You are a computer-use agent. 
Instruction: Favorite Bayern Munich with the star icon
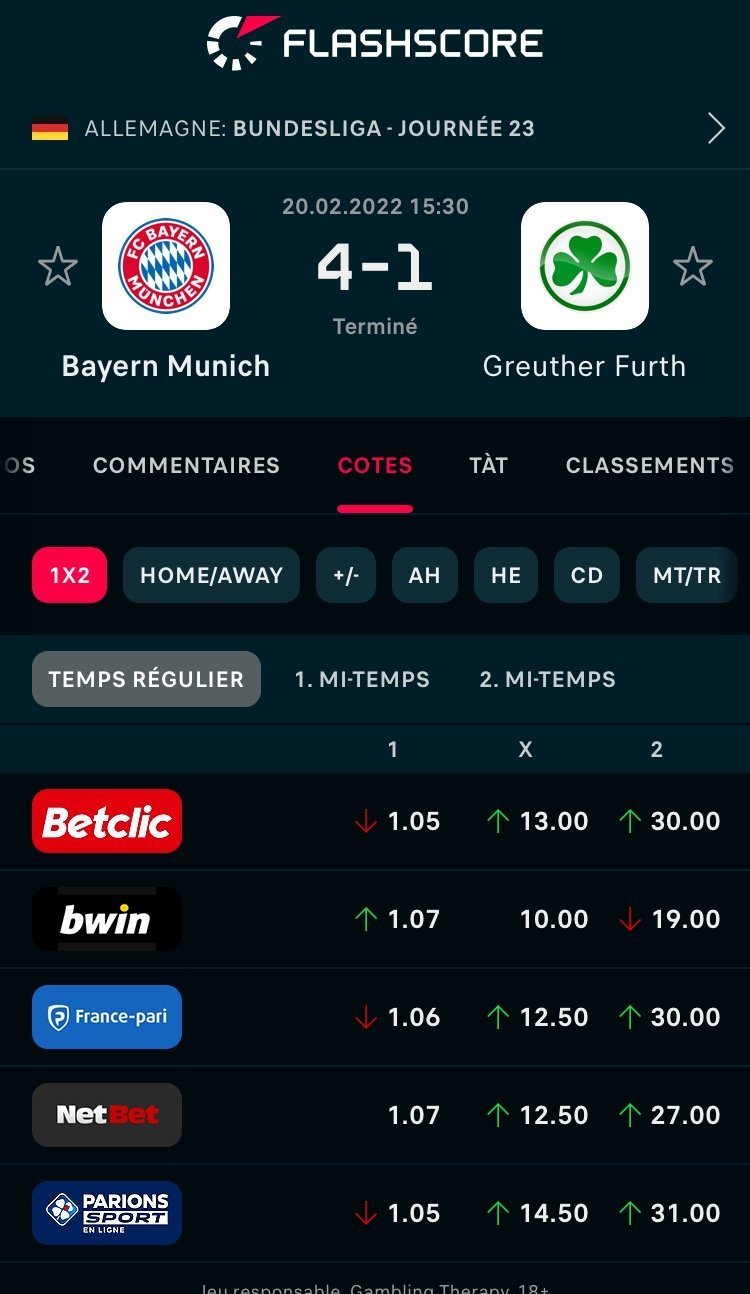click(57, 267)
